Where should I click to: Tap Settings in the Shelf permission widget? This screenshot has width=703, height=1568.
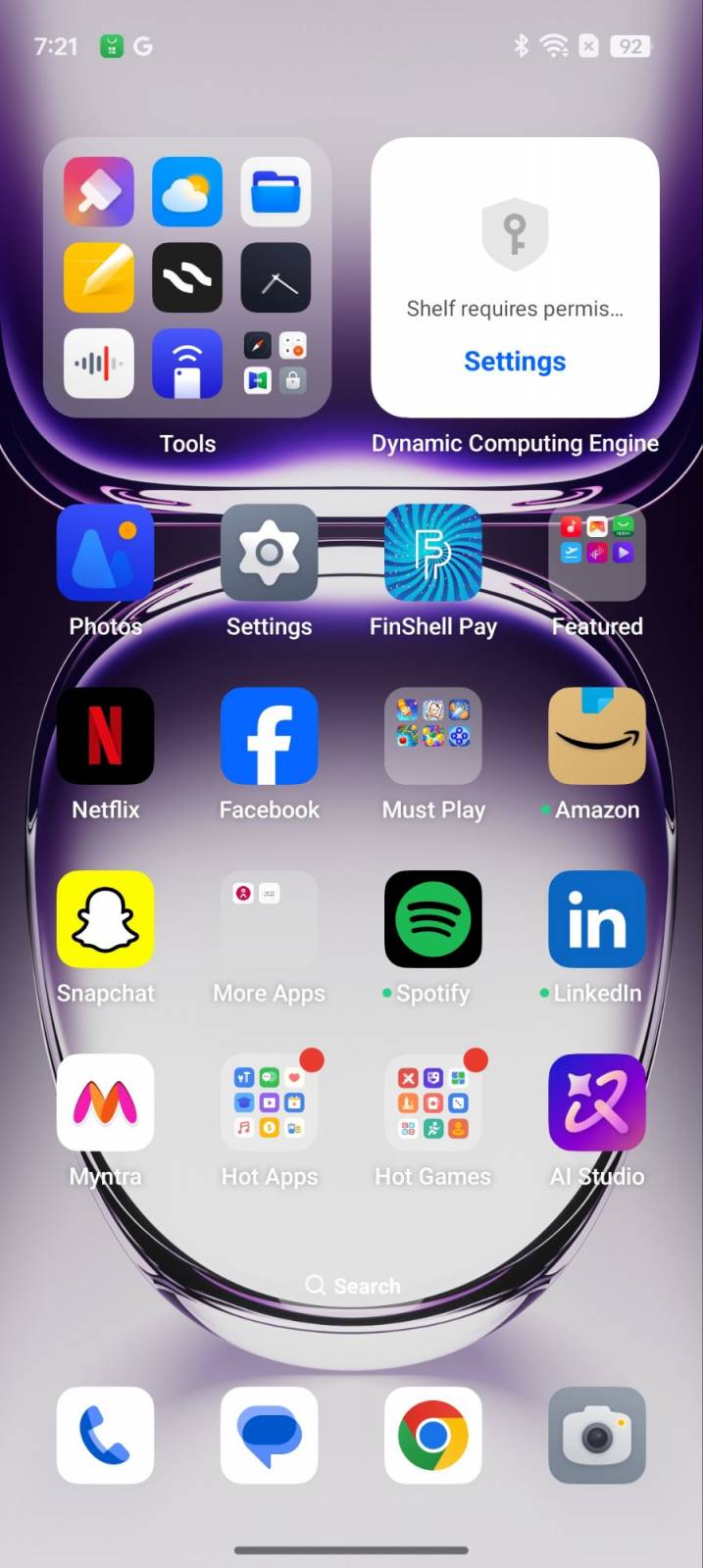tap(514, 362)
